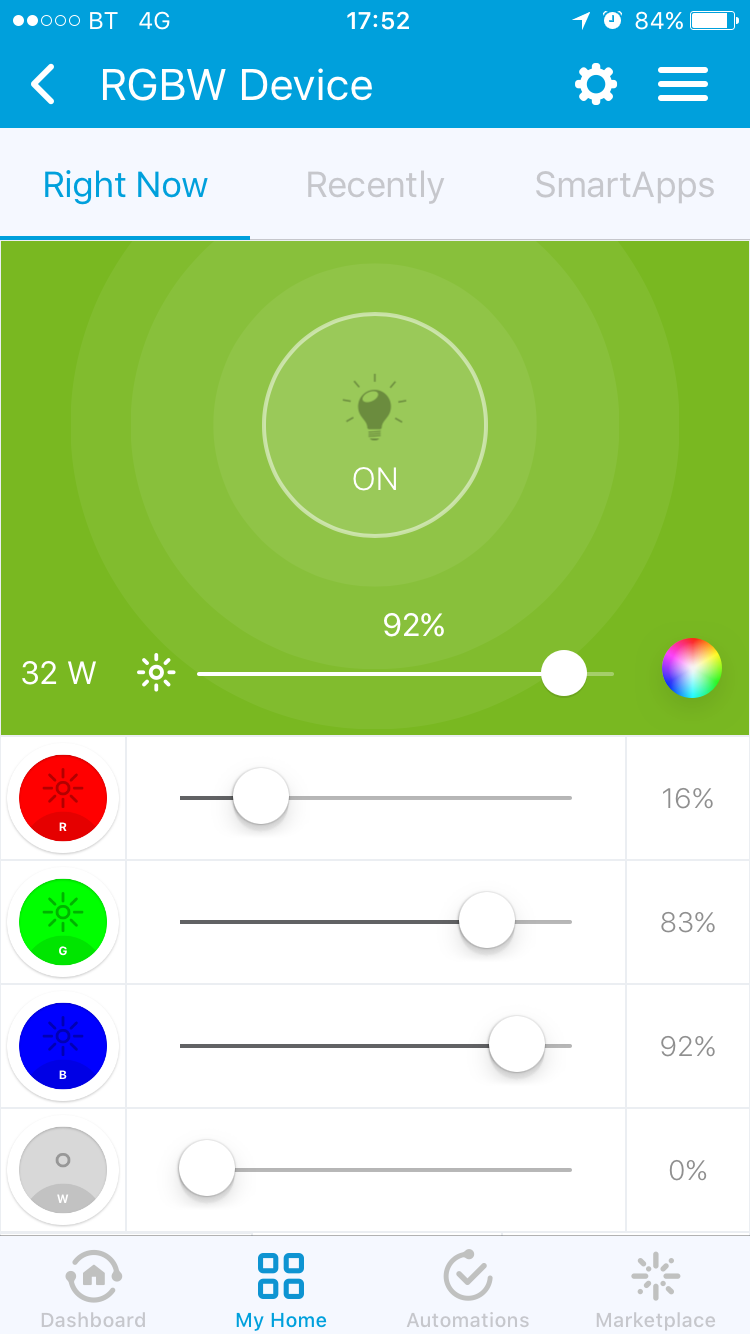Tap the red level slider track
Viewport: 750px width, 1334px height.
[375, 798]
